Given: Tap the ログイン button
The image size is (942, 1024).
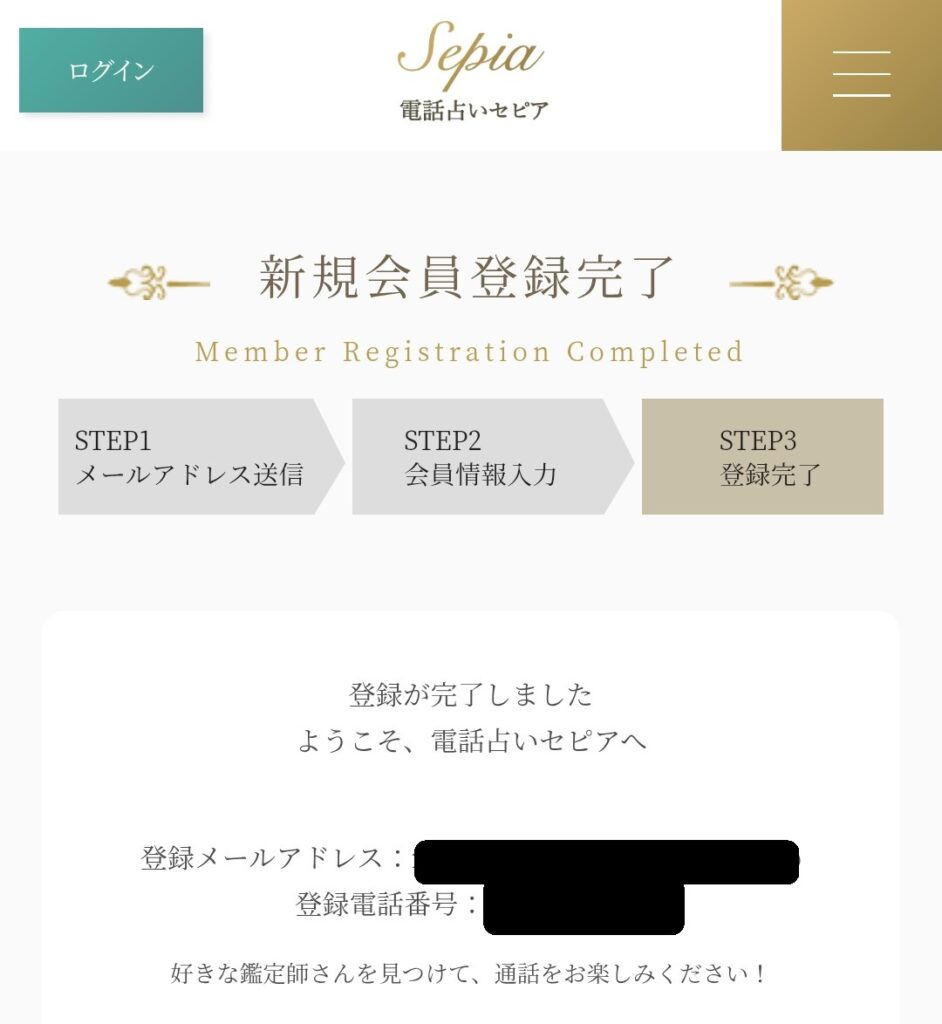Looking at the screenshot, I should pyautogui.click(x=111, y=70).
